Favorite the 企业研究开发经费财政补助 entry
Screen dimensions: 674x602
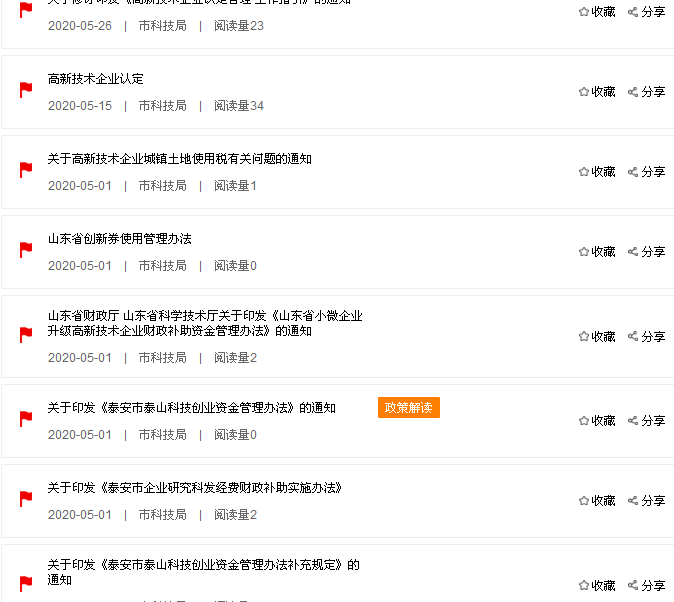tap(597, 501)
